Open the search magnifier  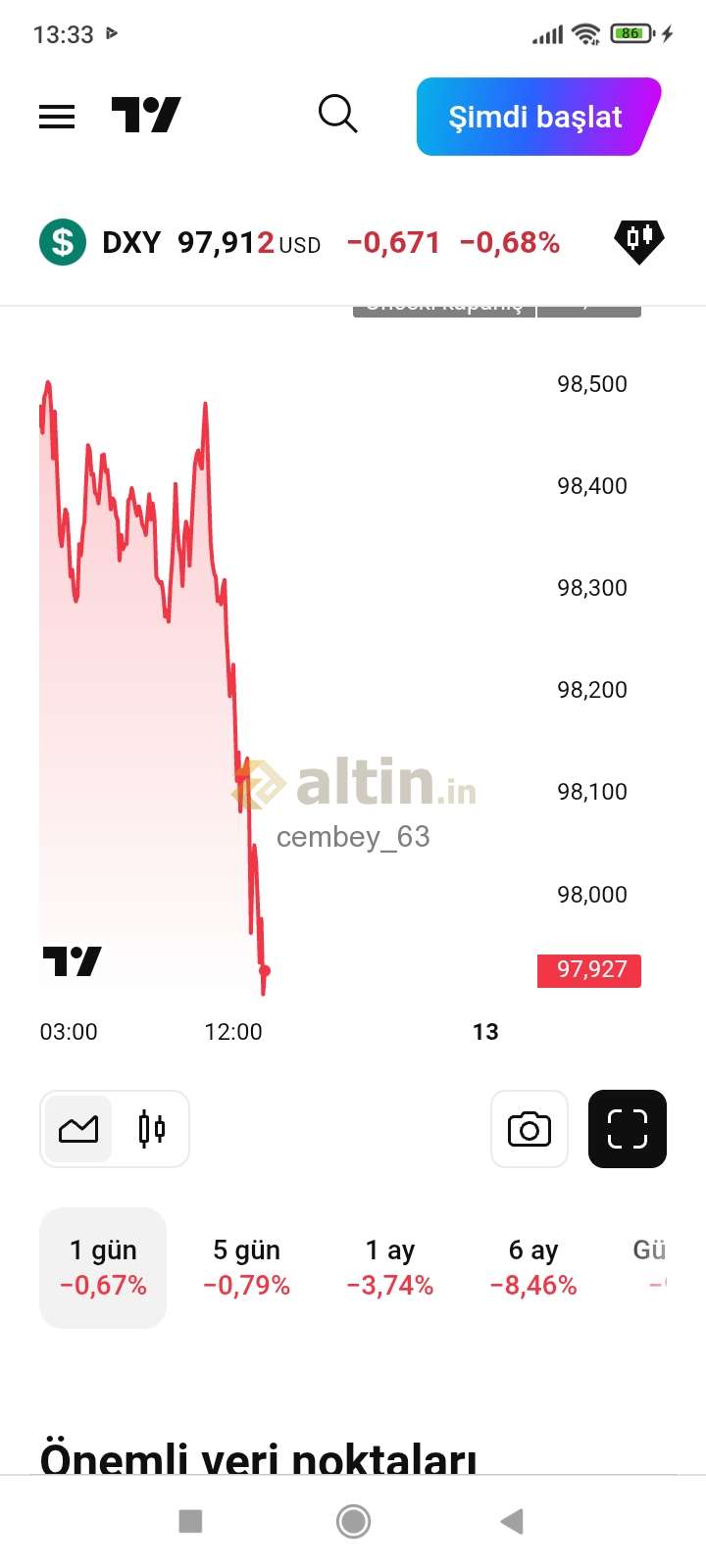click(x=337, y=115)
